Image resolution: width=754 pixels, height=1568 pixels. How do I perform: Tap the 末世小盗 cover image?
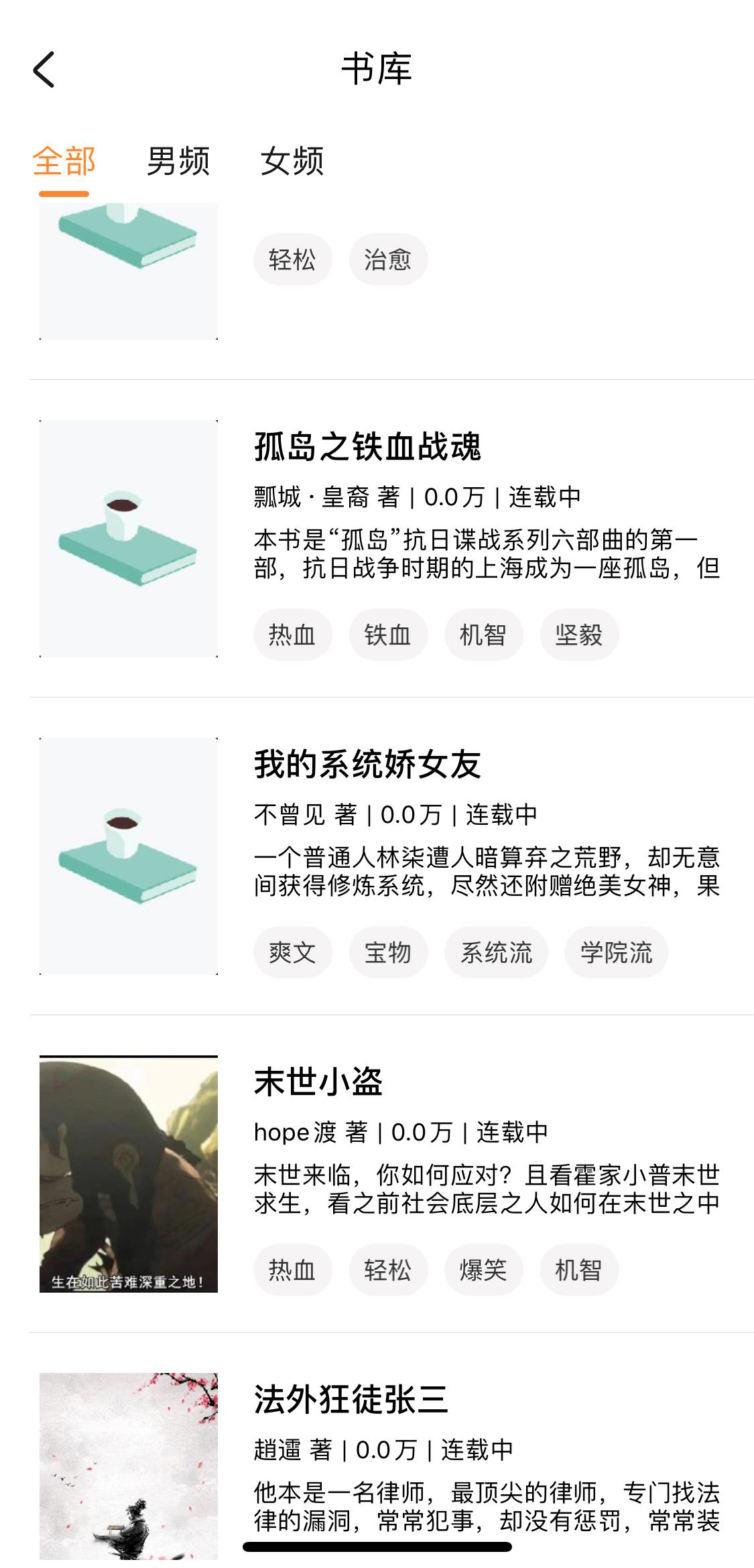(x=129, y=1174)
